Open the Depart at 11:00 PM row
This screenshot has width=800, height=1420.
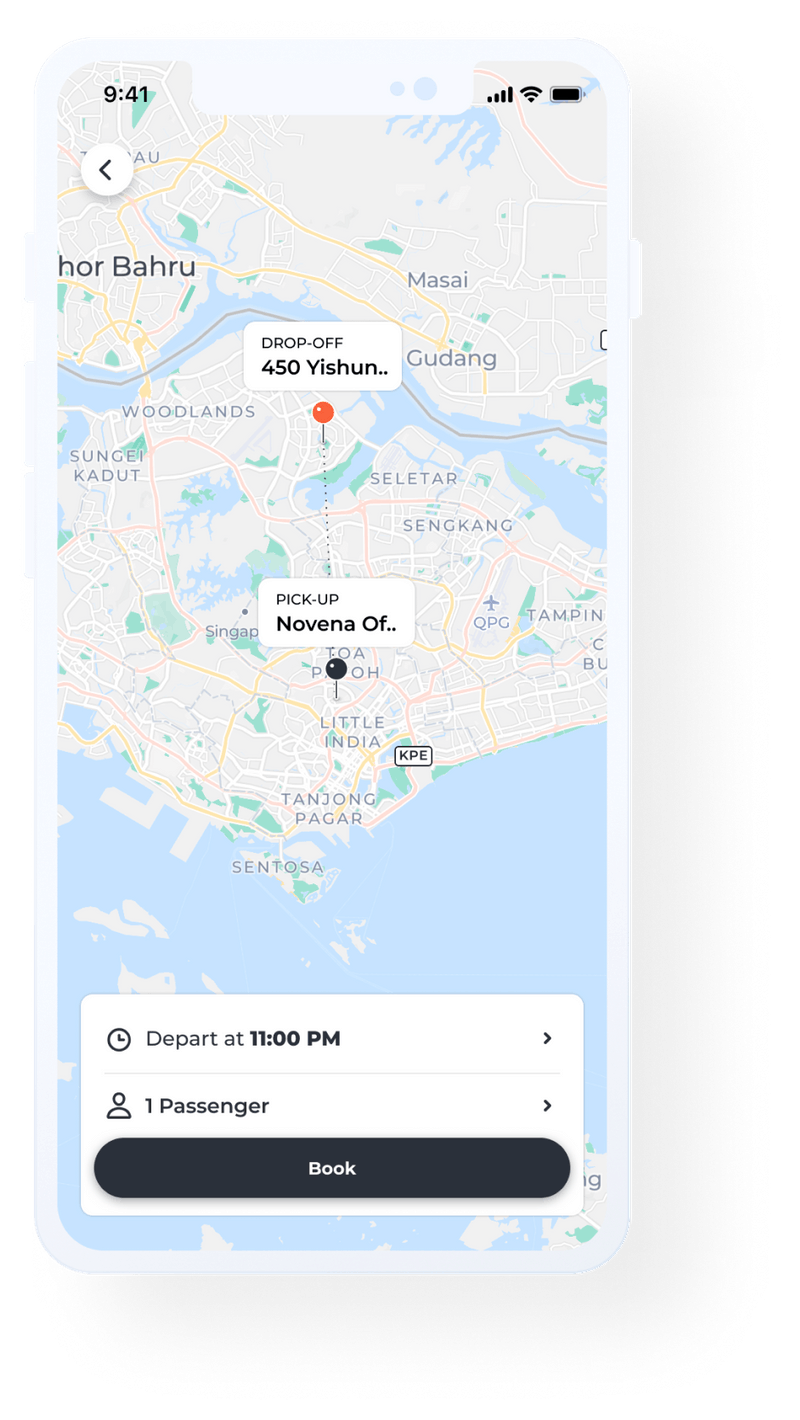[331, 1039]
